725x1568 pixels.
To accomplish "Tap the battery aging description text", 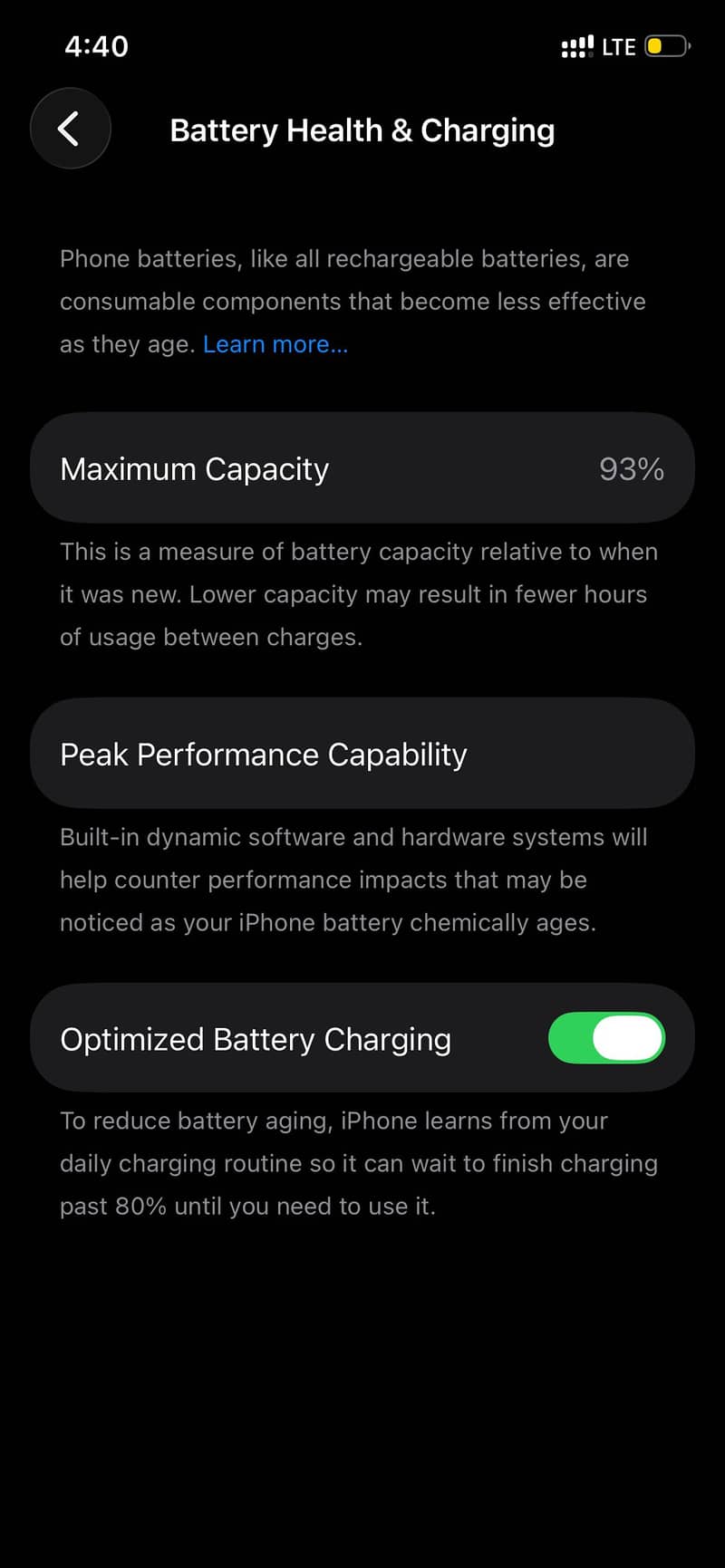I will (x=359, y=1163).
